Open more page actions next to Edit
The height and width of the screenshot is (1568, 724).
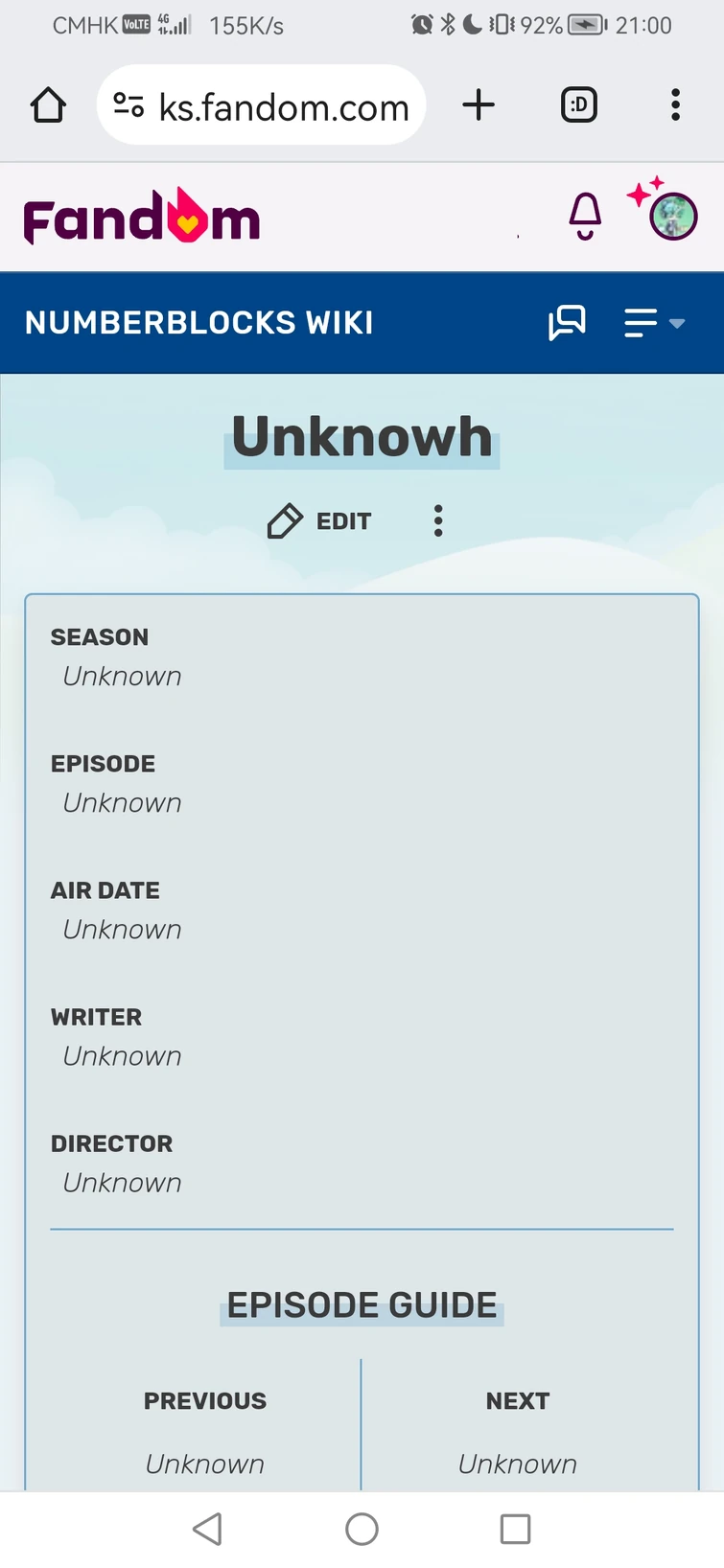point(438,521)
